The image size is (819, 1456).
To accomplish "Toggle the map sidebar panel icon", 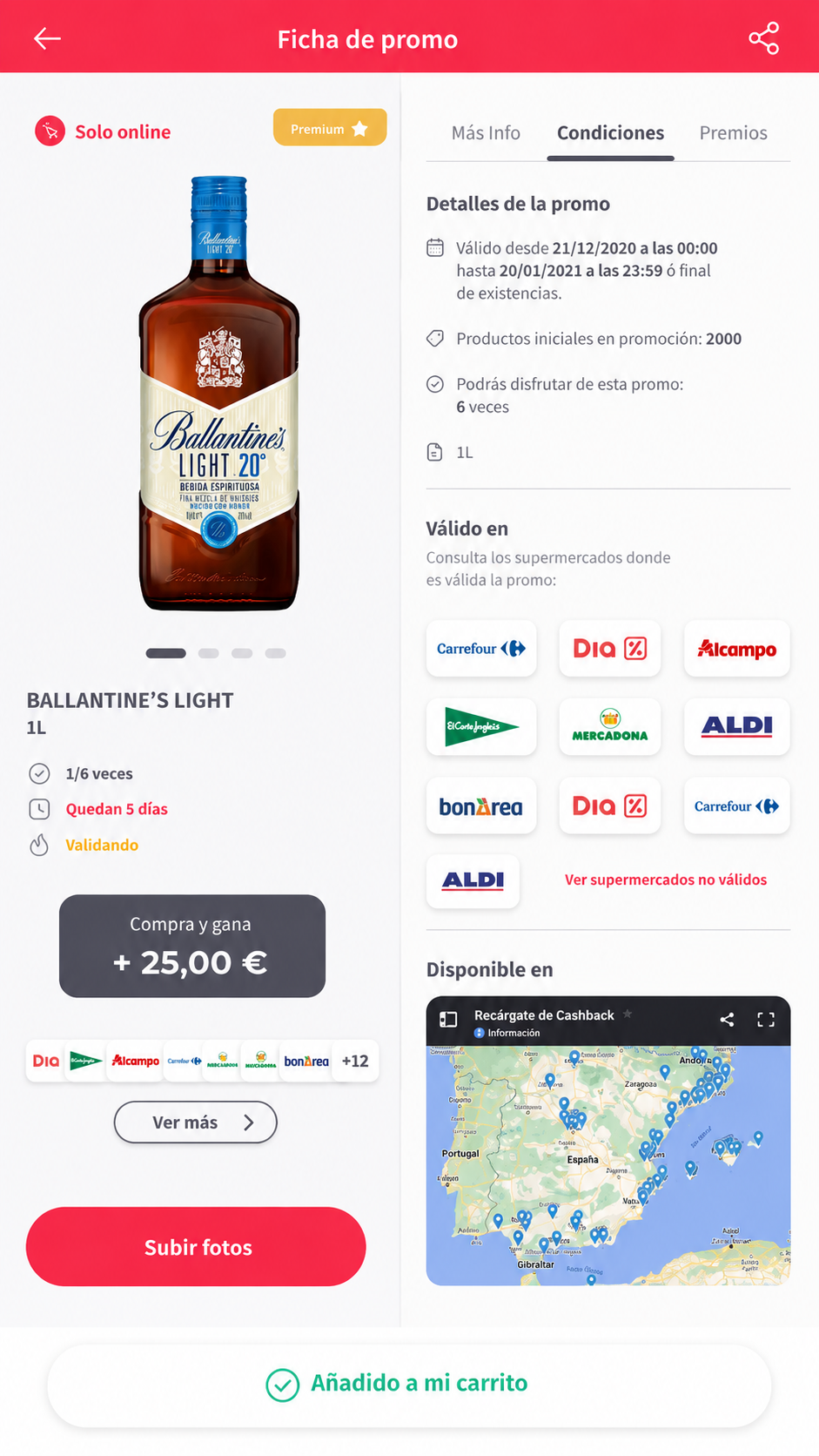I will click(x=448, y=1020).
